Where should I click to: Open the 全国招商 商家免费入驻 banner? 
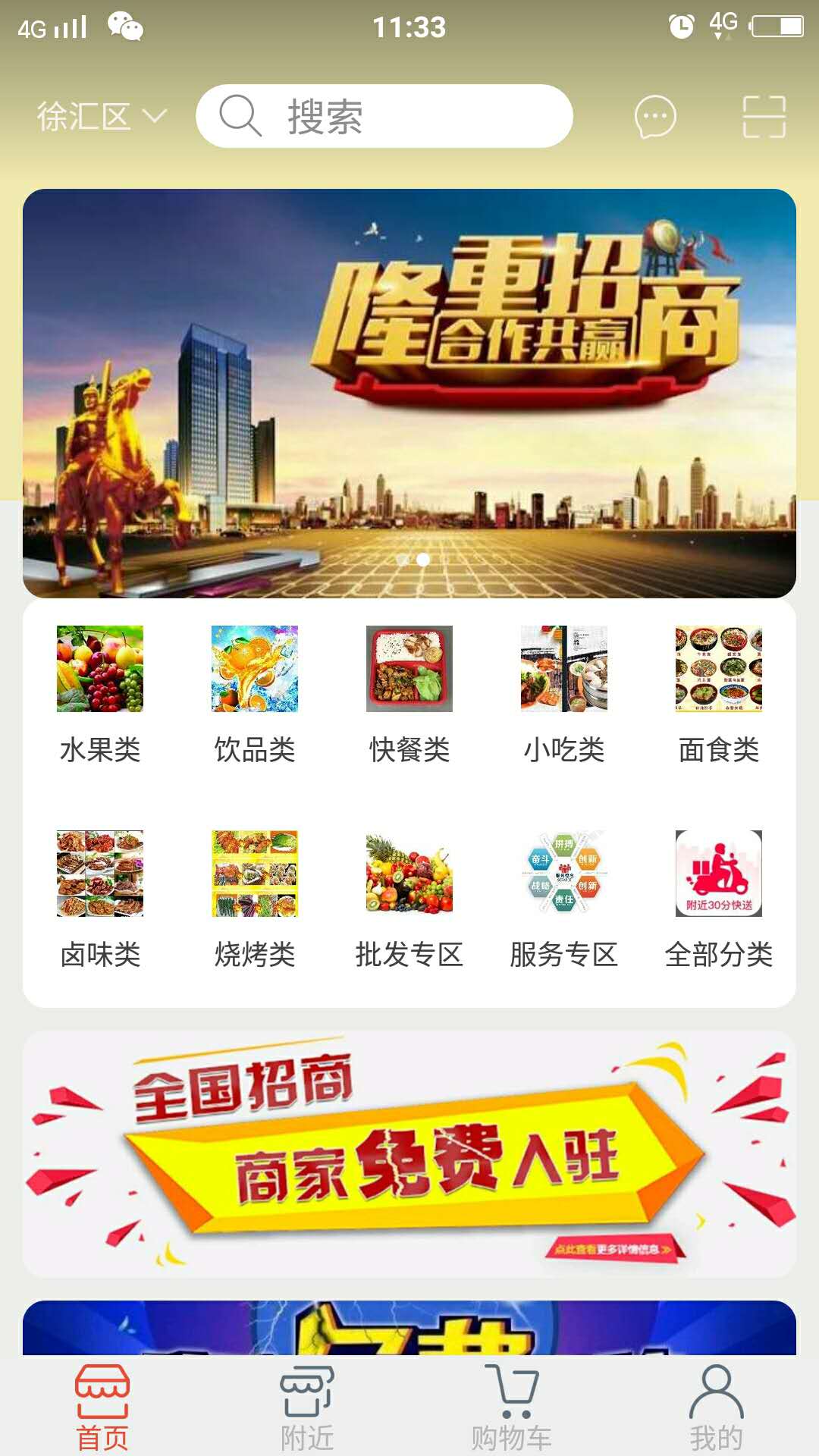pyautogui.click(x=409, y=1153)
